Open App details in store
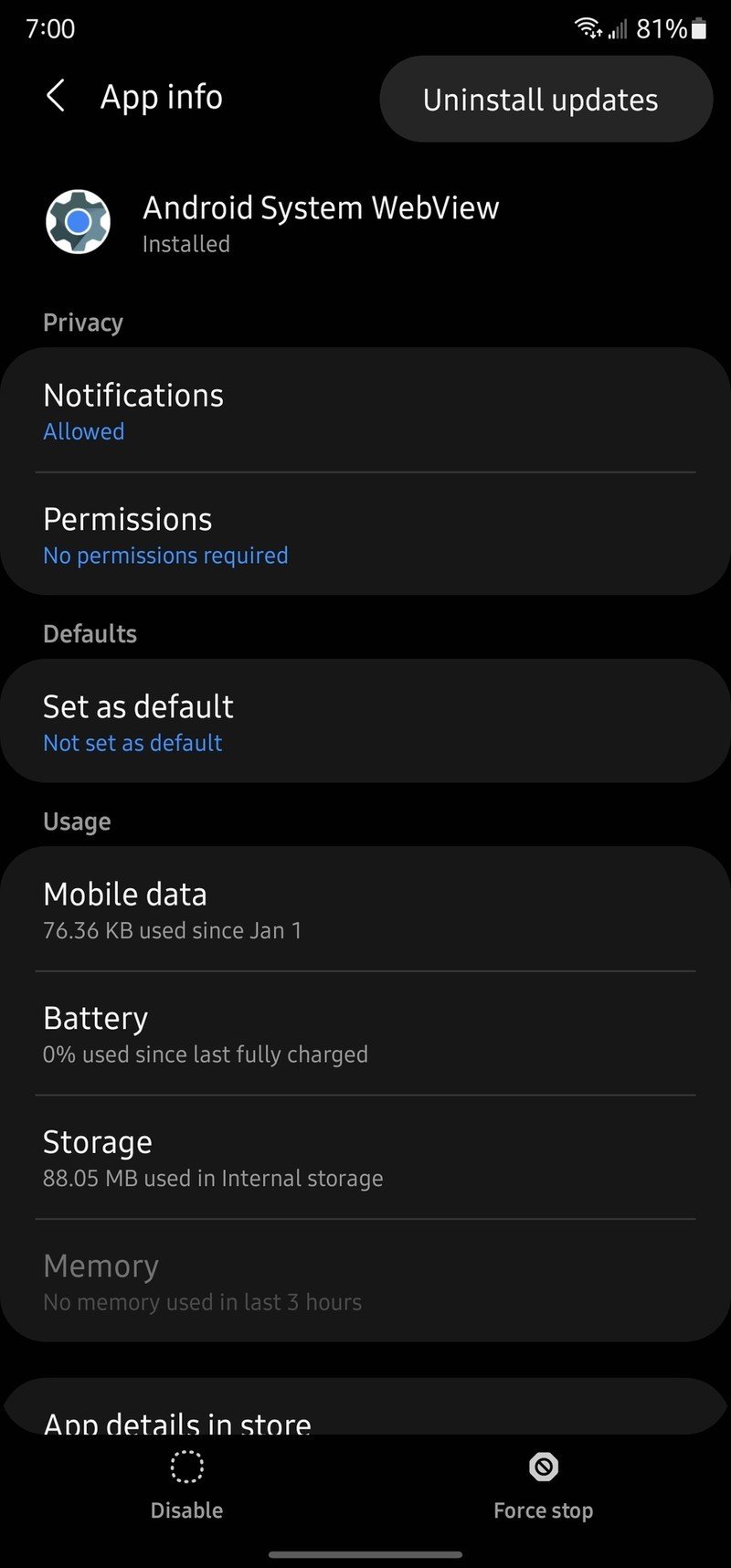 click(365, 1416)
